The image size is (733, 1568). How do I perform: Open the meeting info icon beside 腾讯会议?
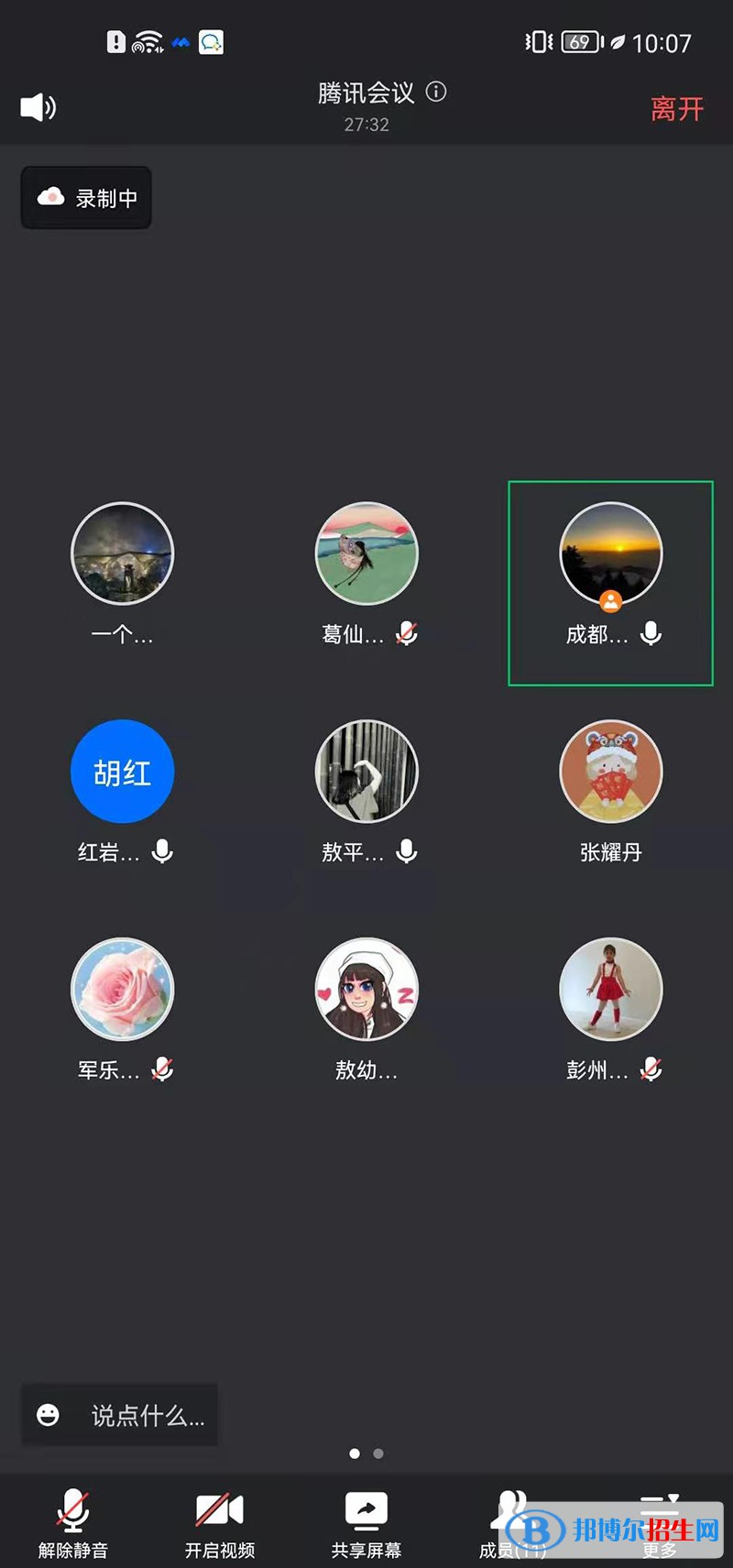[x=437, y=92]
